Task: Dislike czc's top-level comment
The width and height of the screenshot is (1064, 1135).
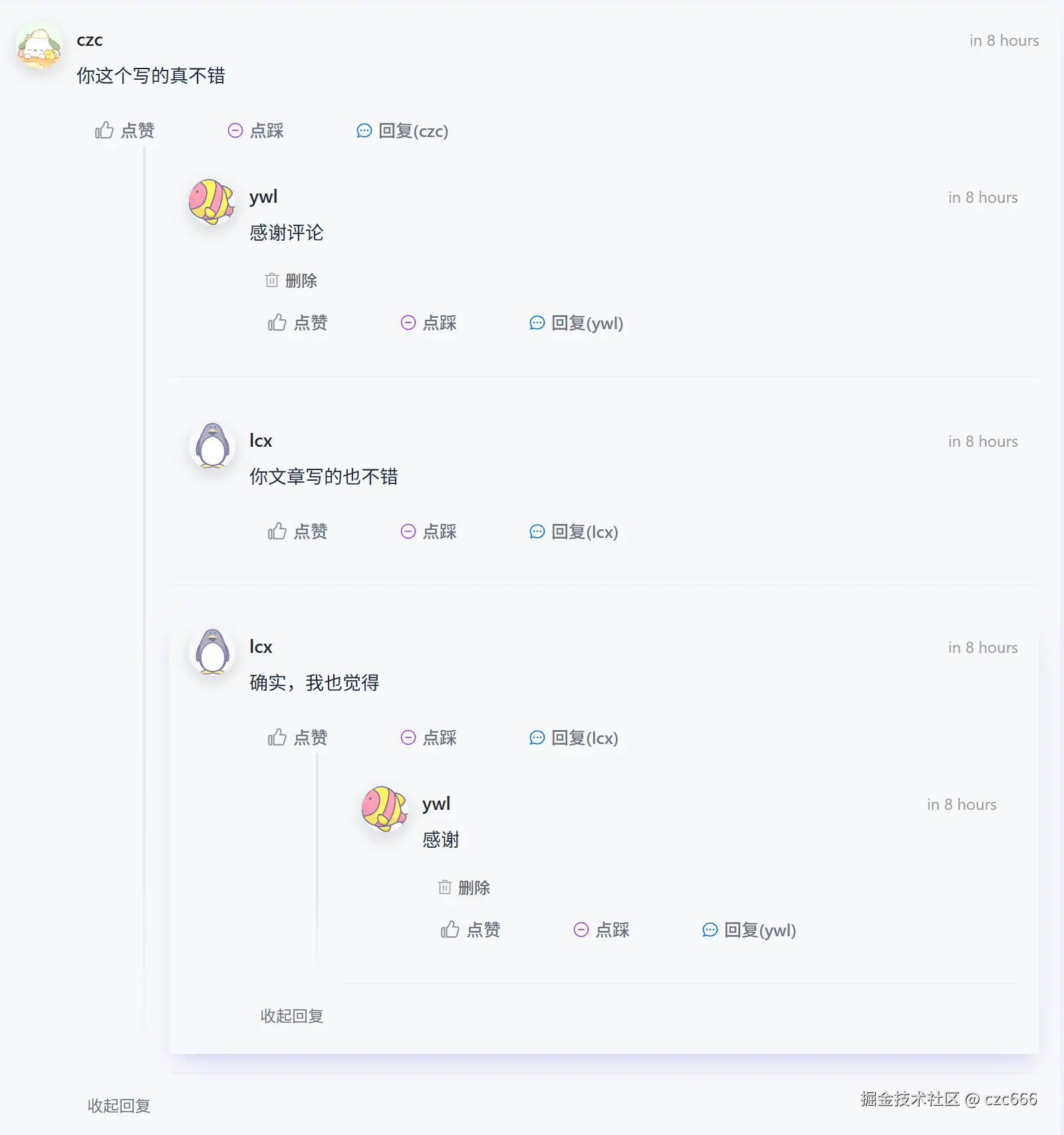Action: (256, 130)
